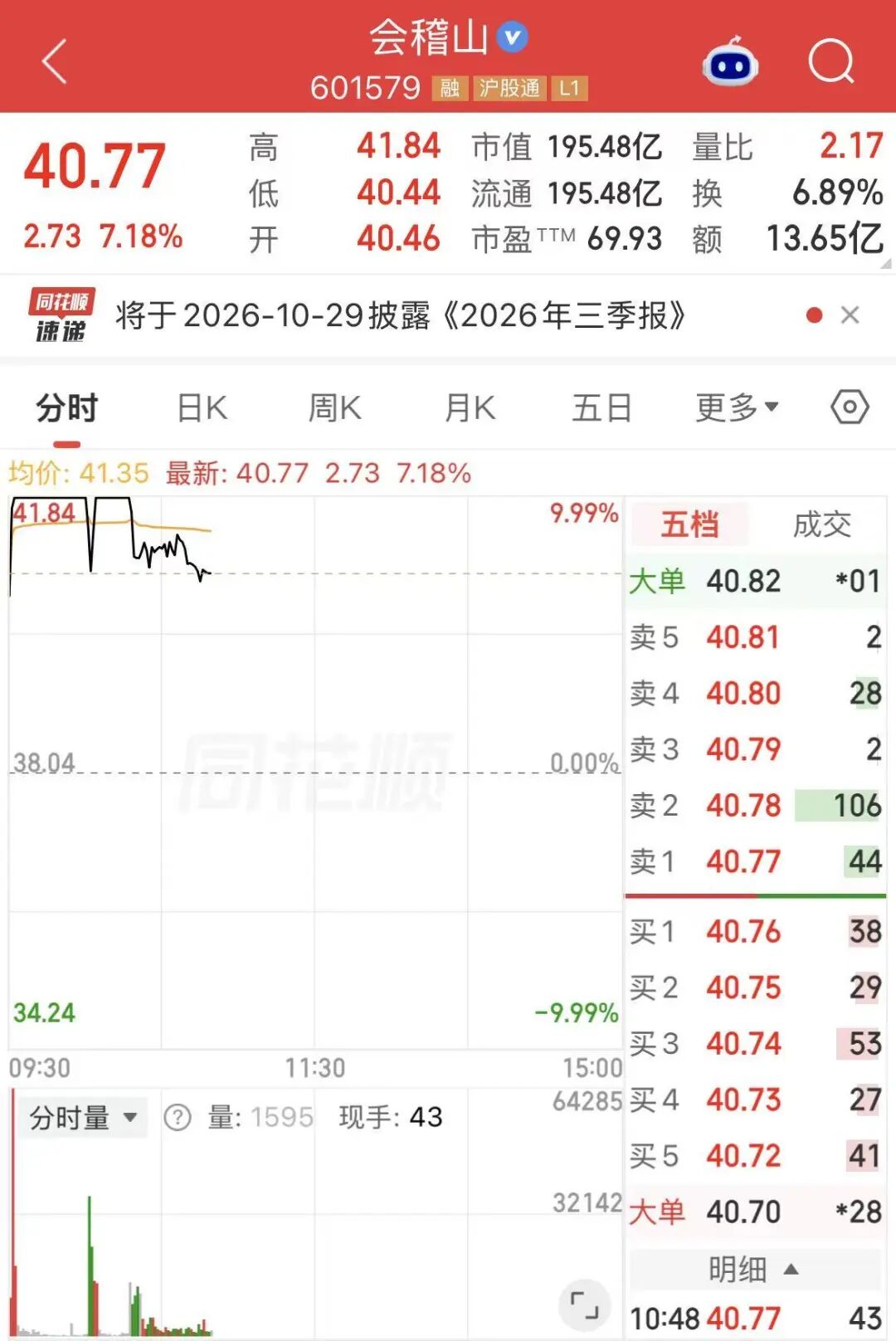
Task: Open stock search magnifier
Action: (831, 61)
